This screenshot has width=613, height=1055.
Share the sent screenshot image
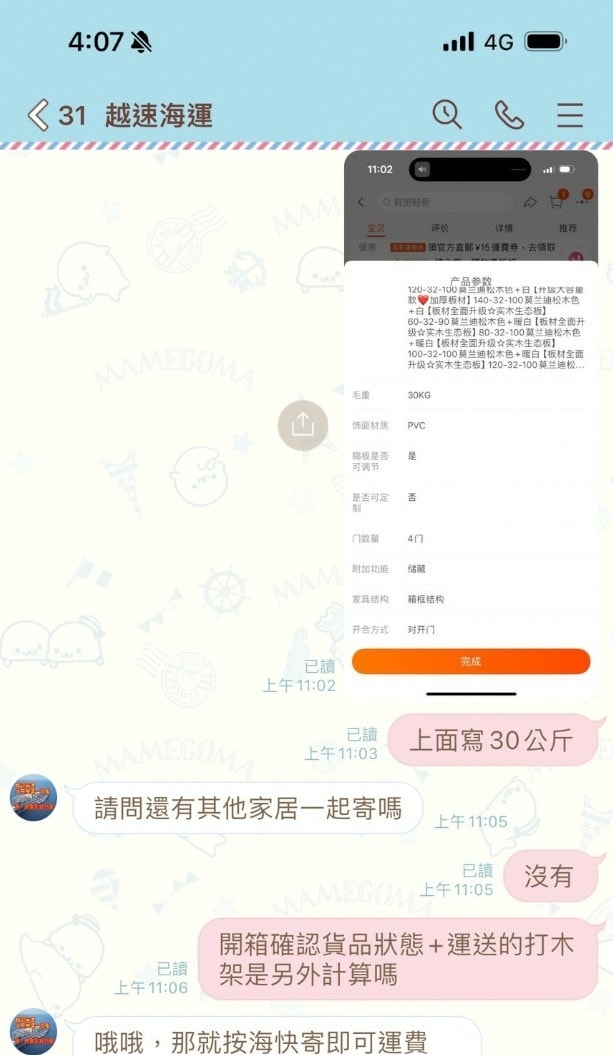(302, 425)
